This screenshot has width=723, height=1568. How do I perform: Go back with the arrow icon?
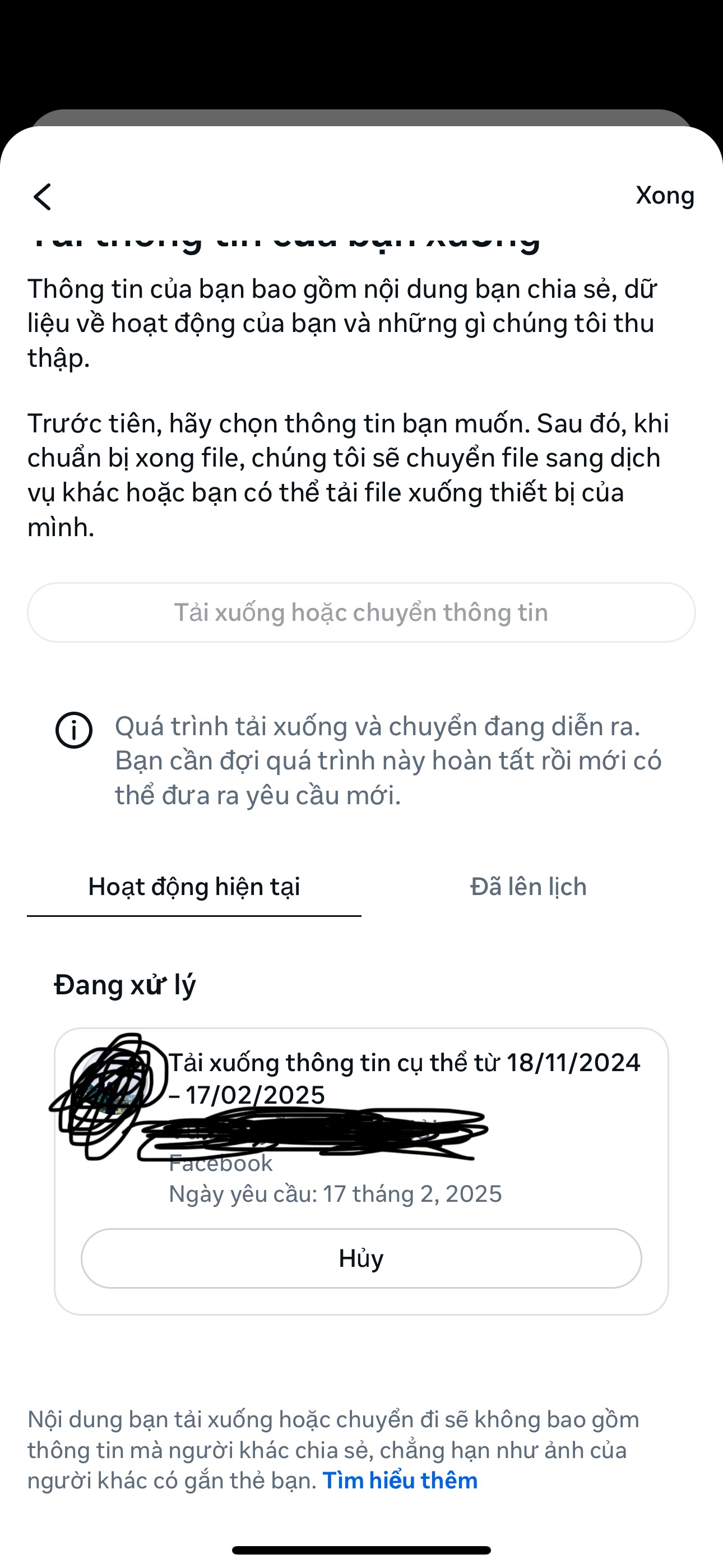point(43,197)
